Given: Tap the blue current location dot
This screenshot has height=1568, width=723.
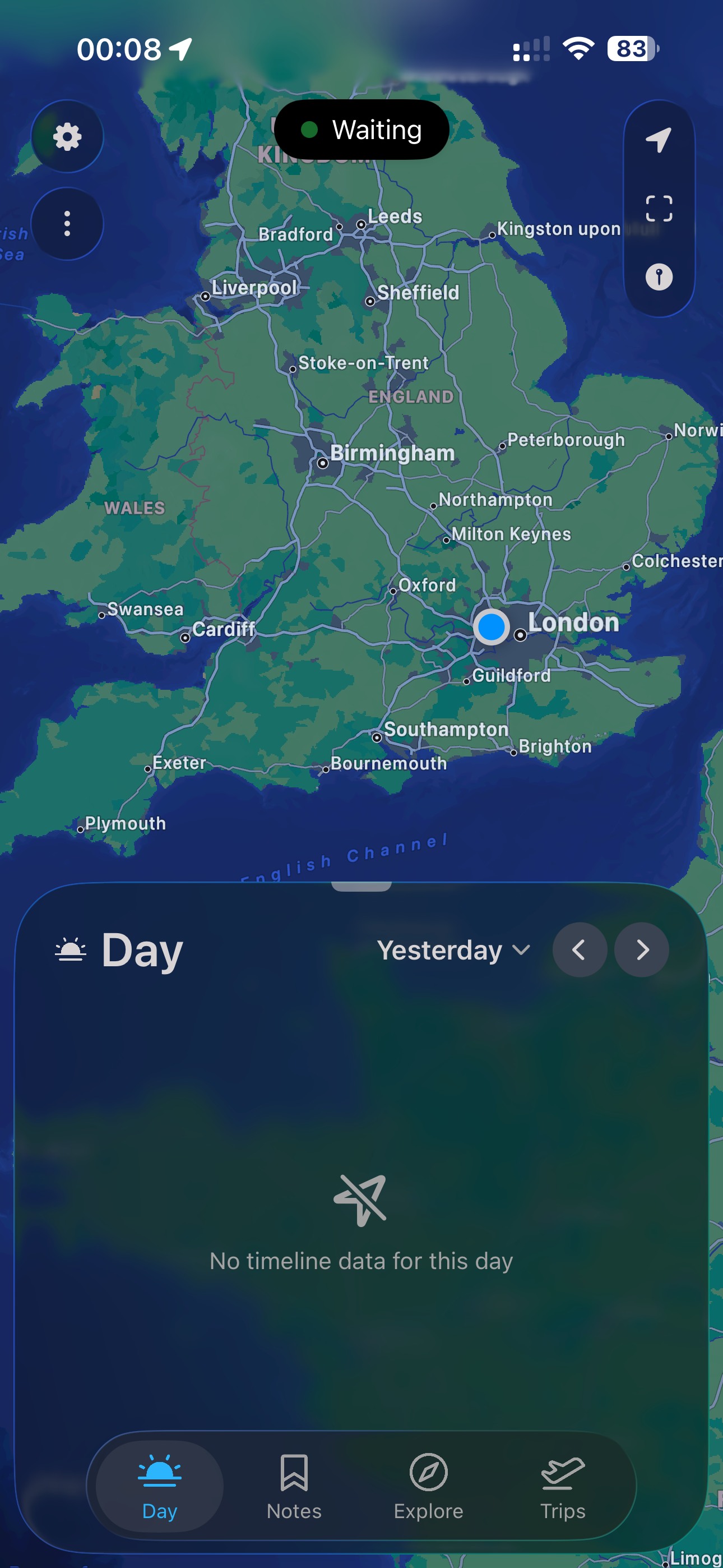Looking at the screenshot, I should pyautogui.click(x=491, y=626).
